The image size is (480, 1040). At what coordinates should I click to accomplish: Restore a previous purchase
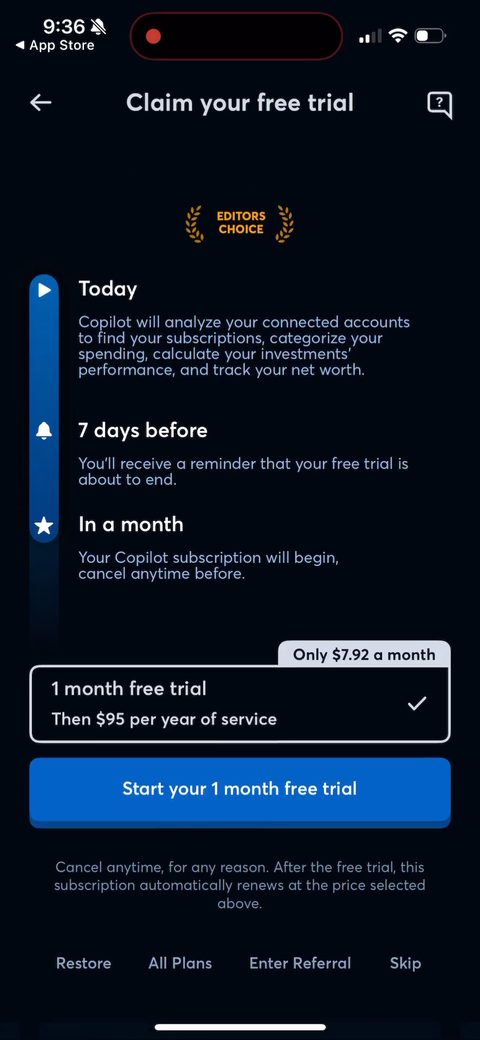click(x=84, y=963)
